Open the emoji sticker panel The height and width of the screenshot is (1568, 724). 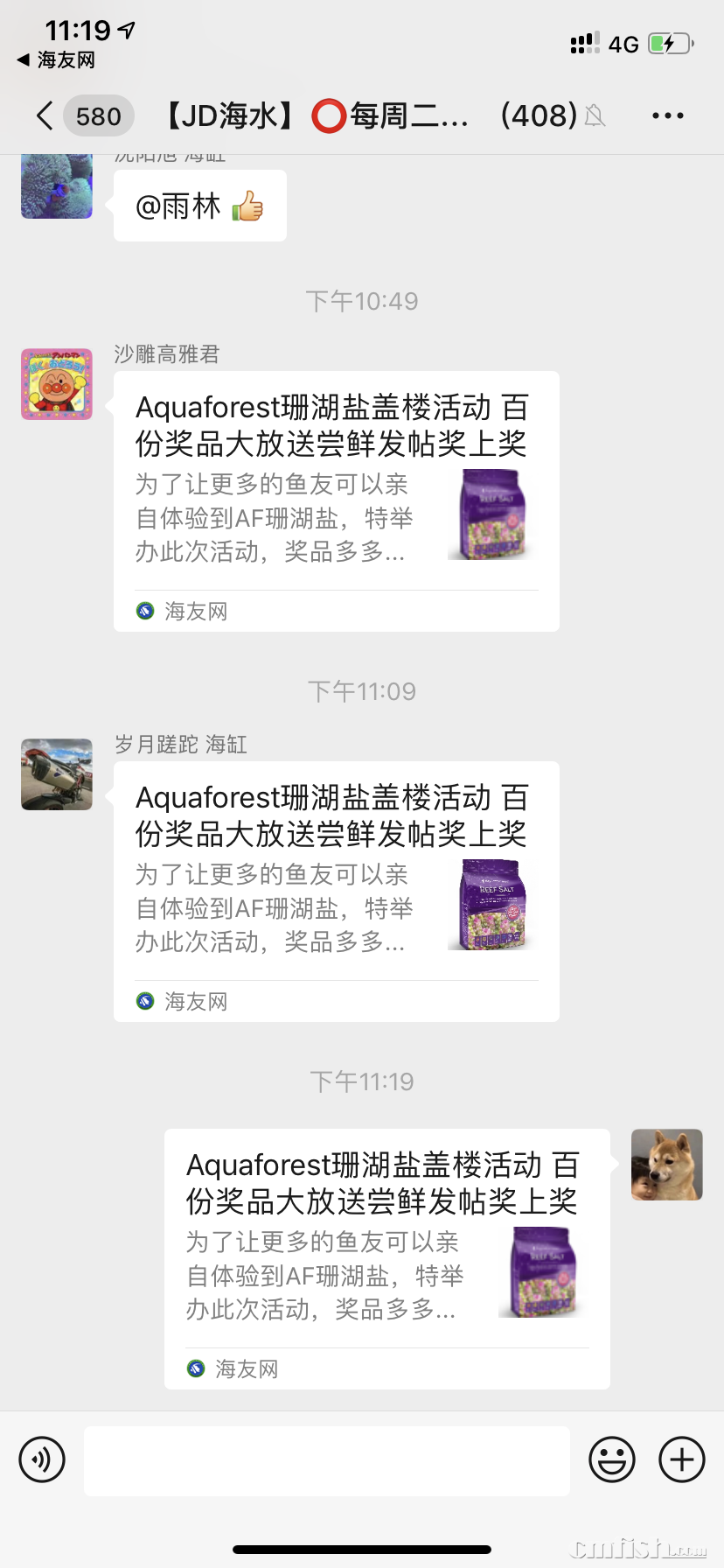point(612,1459)
